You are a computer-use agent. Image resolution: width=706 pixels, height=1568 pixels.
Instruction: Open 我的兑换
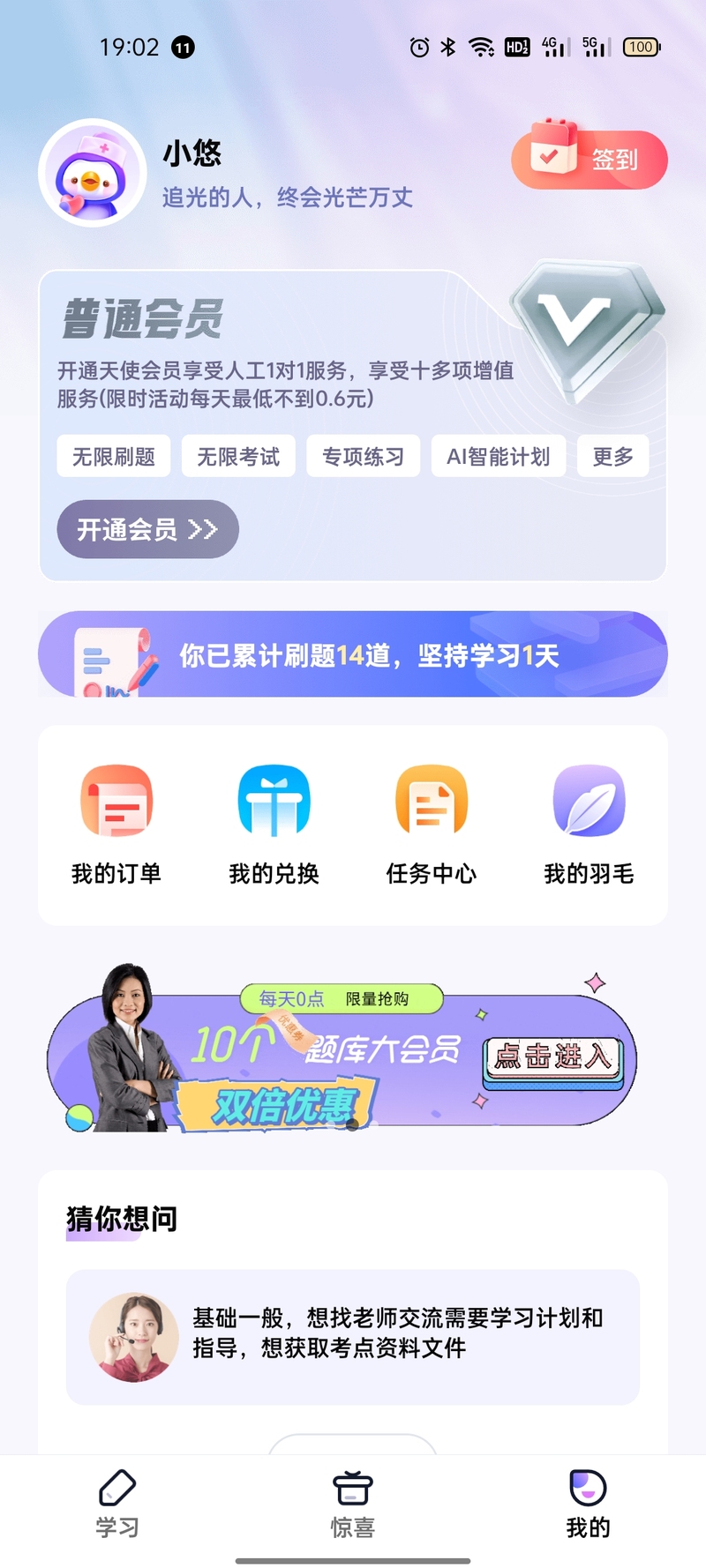pyautogui.click(x=274, y=824)
